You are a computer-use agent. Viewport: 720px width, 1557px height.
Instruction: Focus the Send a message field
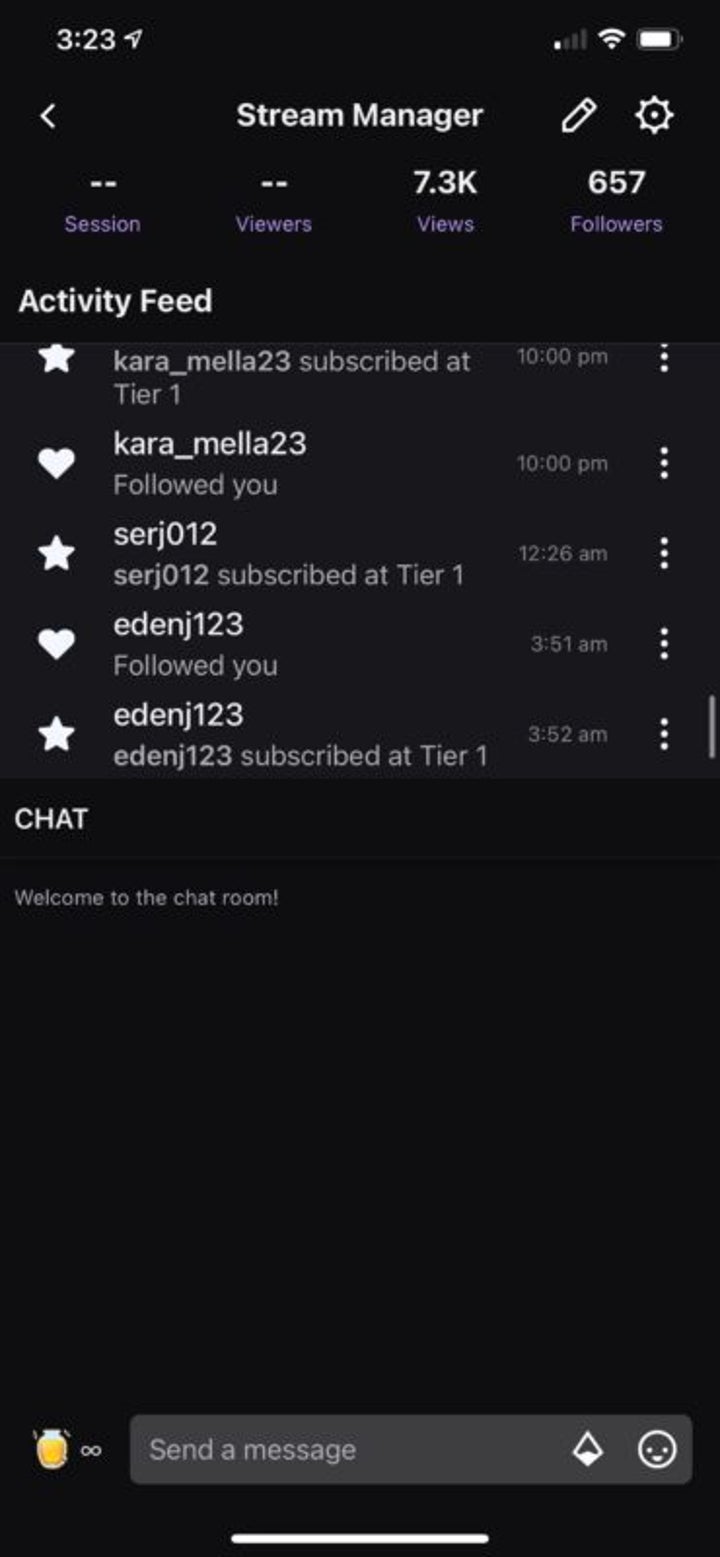coord(350,1449)
